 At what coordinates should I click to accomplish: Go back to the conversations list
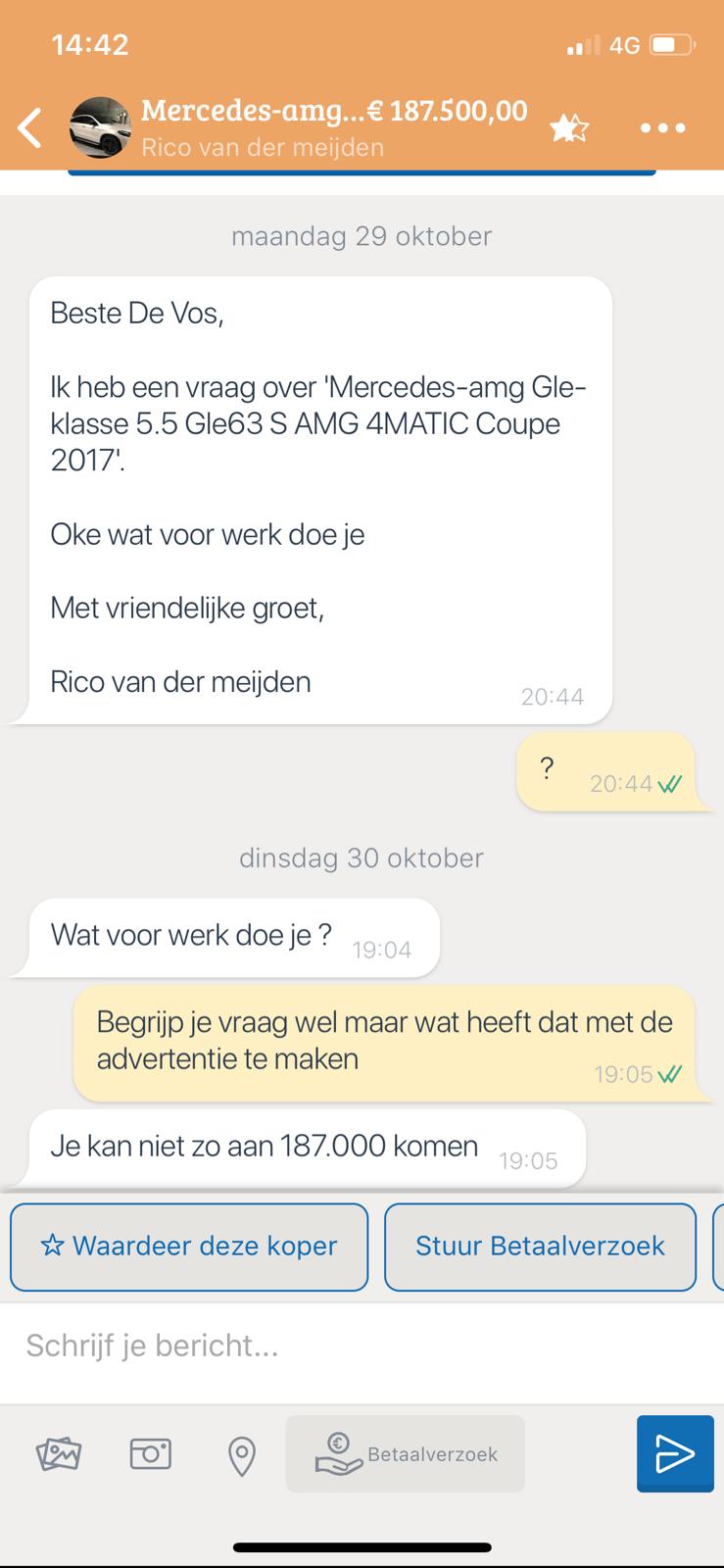click(30, 127)
